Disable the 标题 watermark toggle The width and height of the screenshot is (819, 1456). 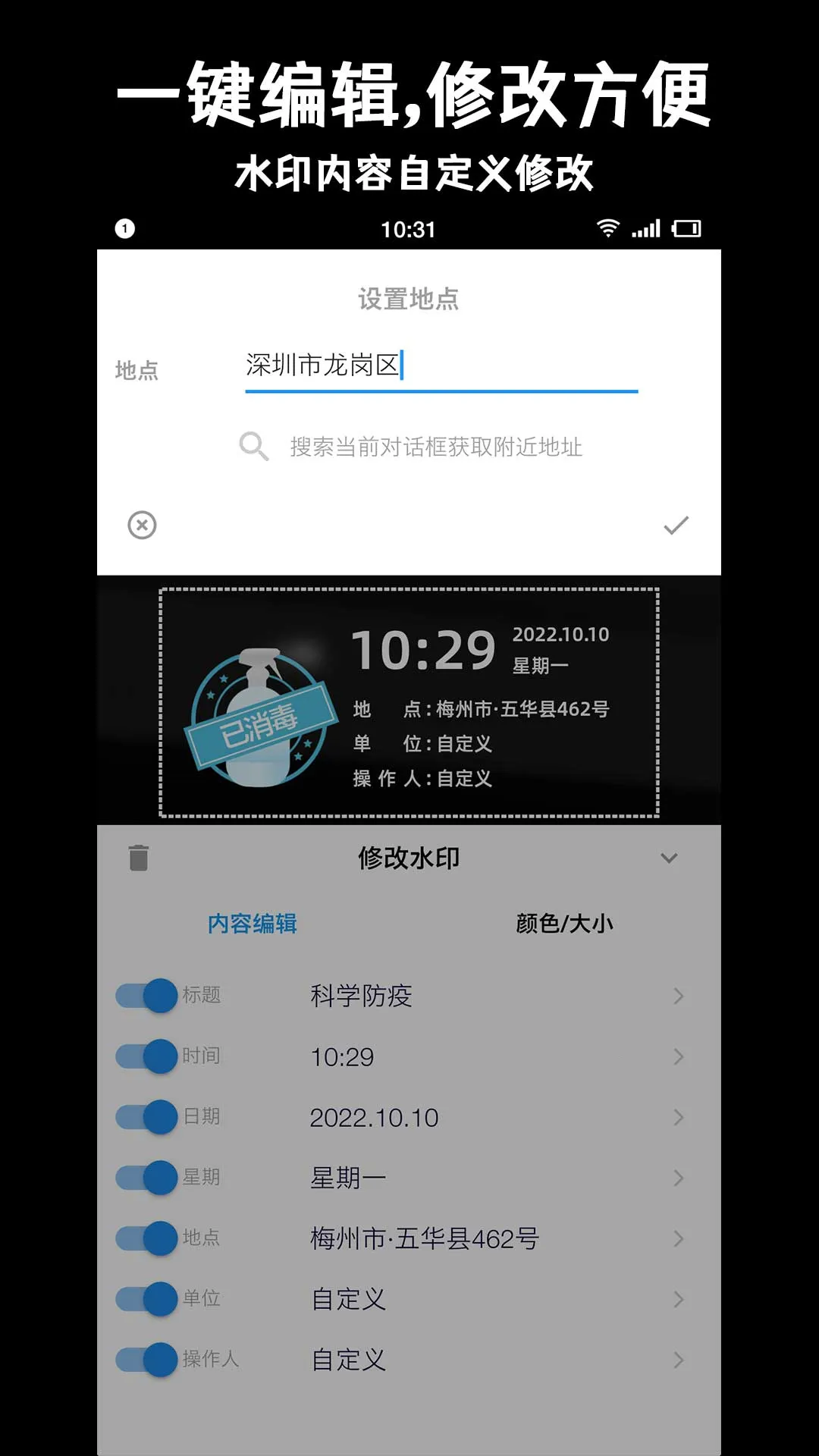146,996
